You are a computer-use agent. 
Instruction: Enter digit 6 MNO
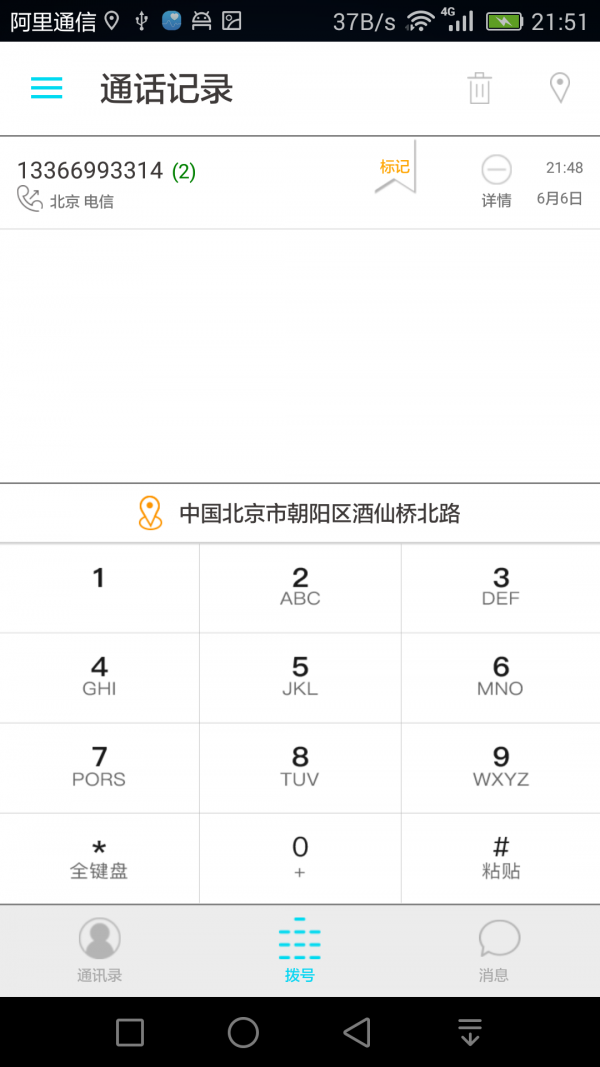[x=500, y=677]
